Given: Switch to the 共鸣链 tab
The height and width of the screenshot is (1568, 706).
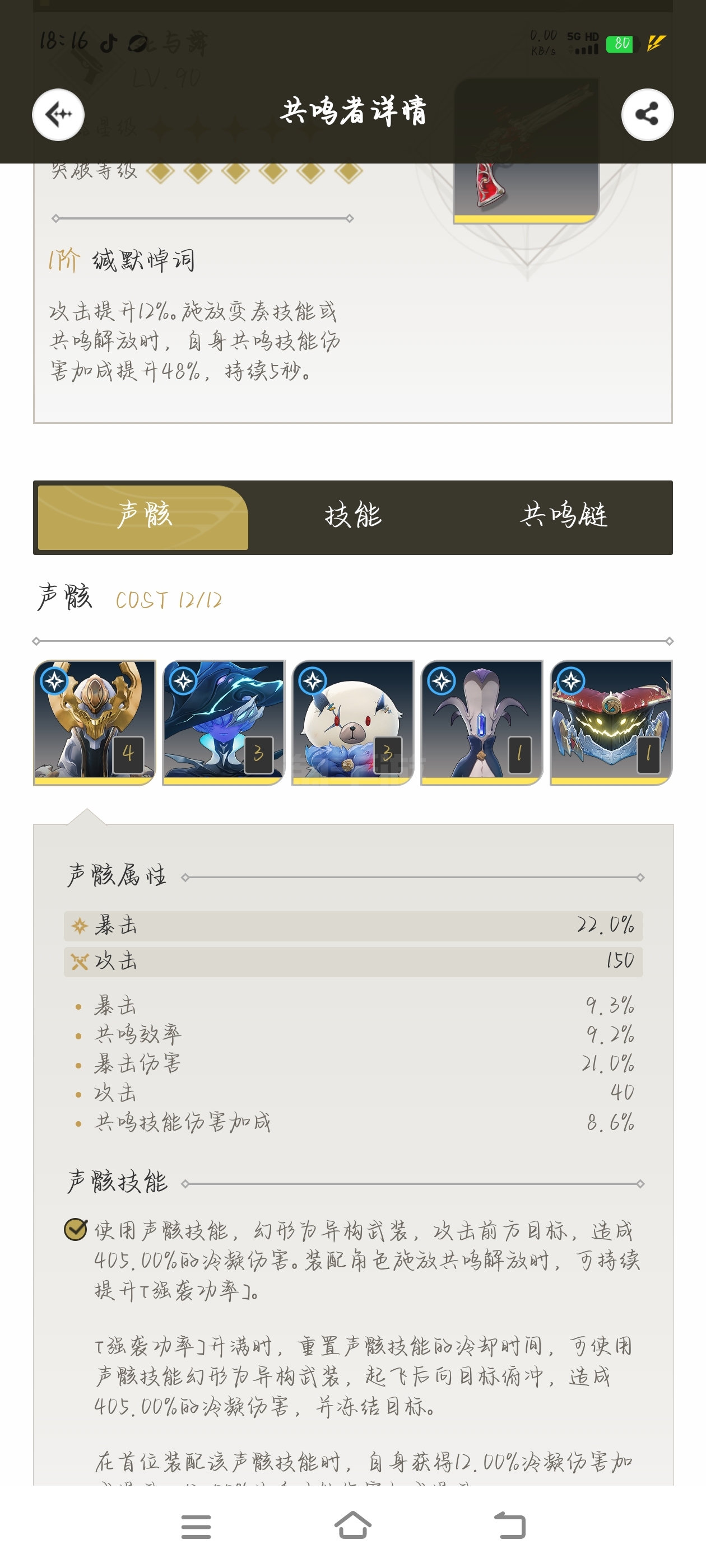Looking at the screenshot, I should click(x=564, y=516).
